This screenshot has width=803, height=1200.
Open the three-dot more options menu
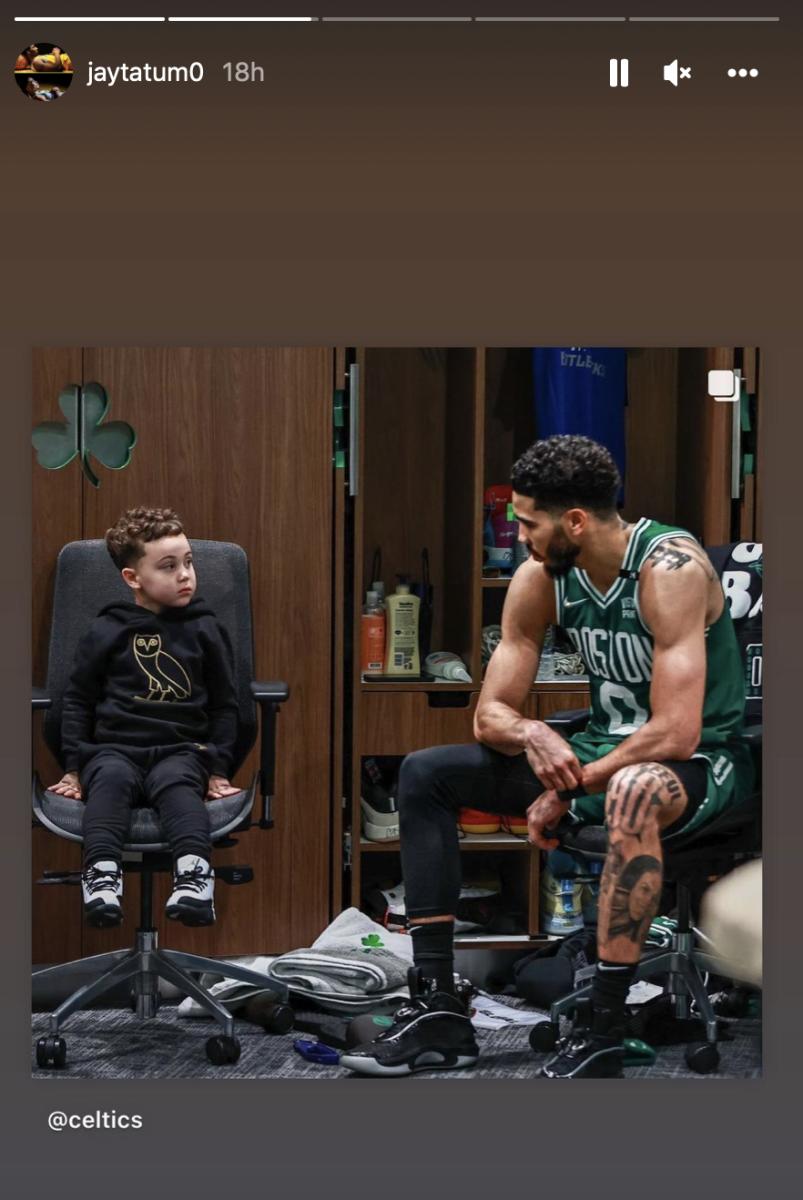pyautogui.click(x=742, y=73)
